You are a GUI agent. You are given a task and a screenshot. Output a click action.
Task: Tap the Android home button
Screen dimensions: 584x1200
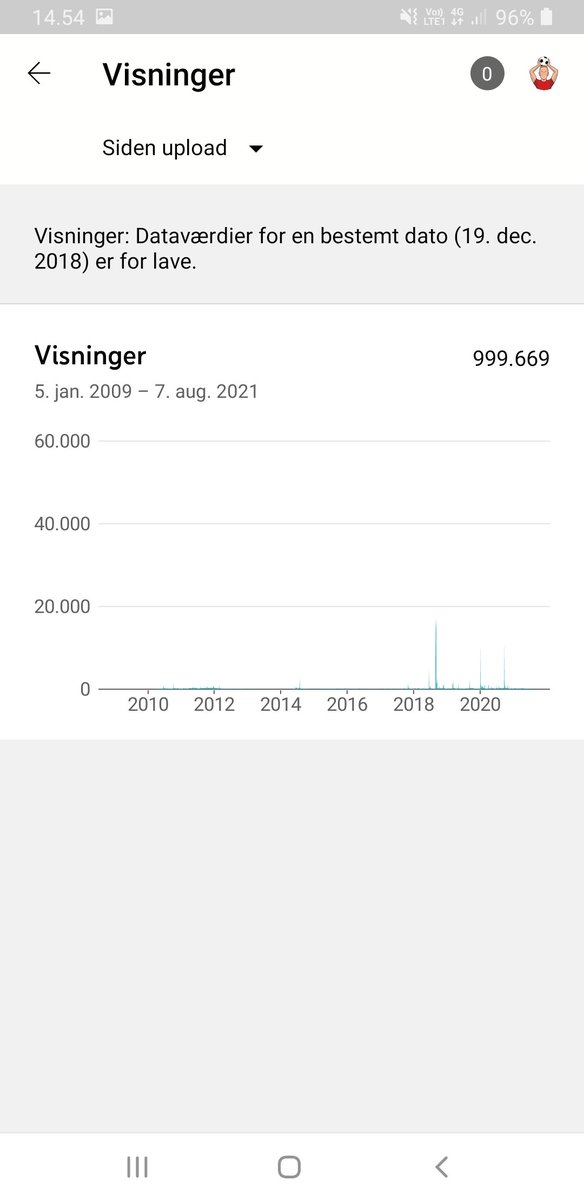(x=289, y=1166)
